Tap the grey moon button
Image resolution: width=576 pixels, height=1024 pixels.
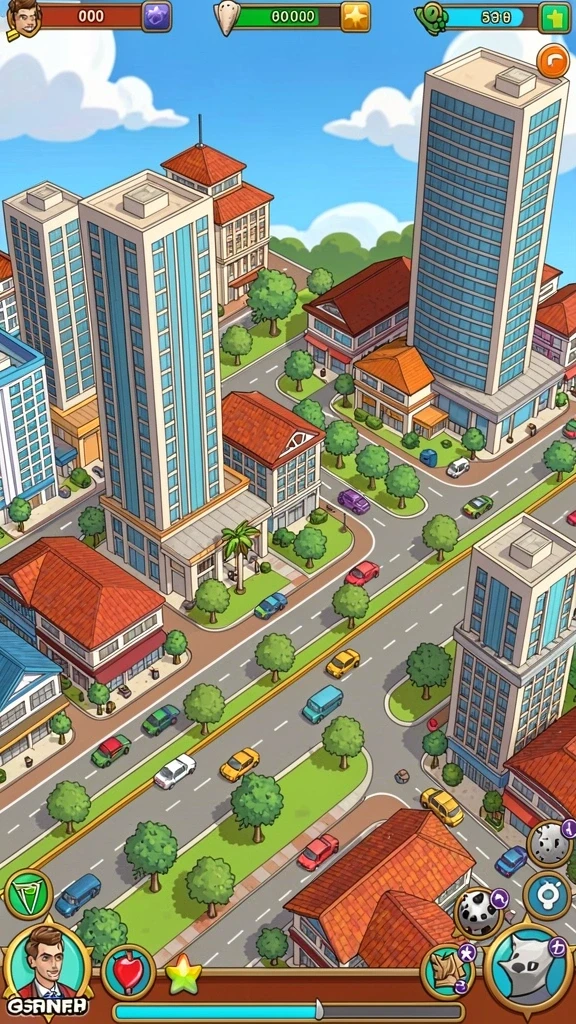pyautogui.click(x=551, y=845)
